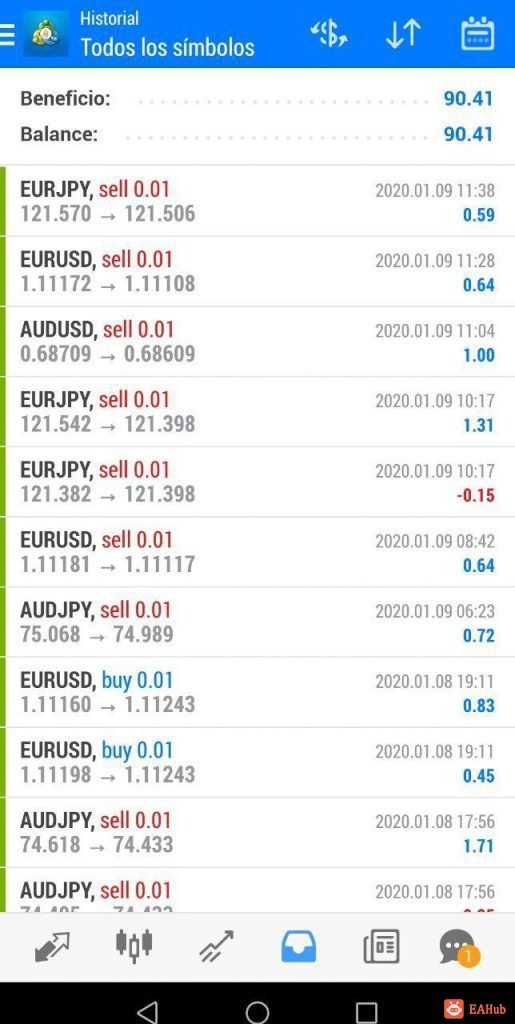The height and width of the screenshot is (1024, 515).
Task: Open EURJPY sell trade closed at 11:38
Action: tap(257, 202)
